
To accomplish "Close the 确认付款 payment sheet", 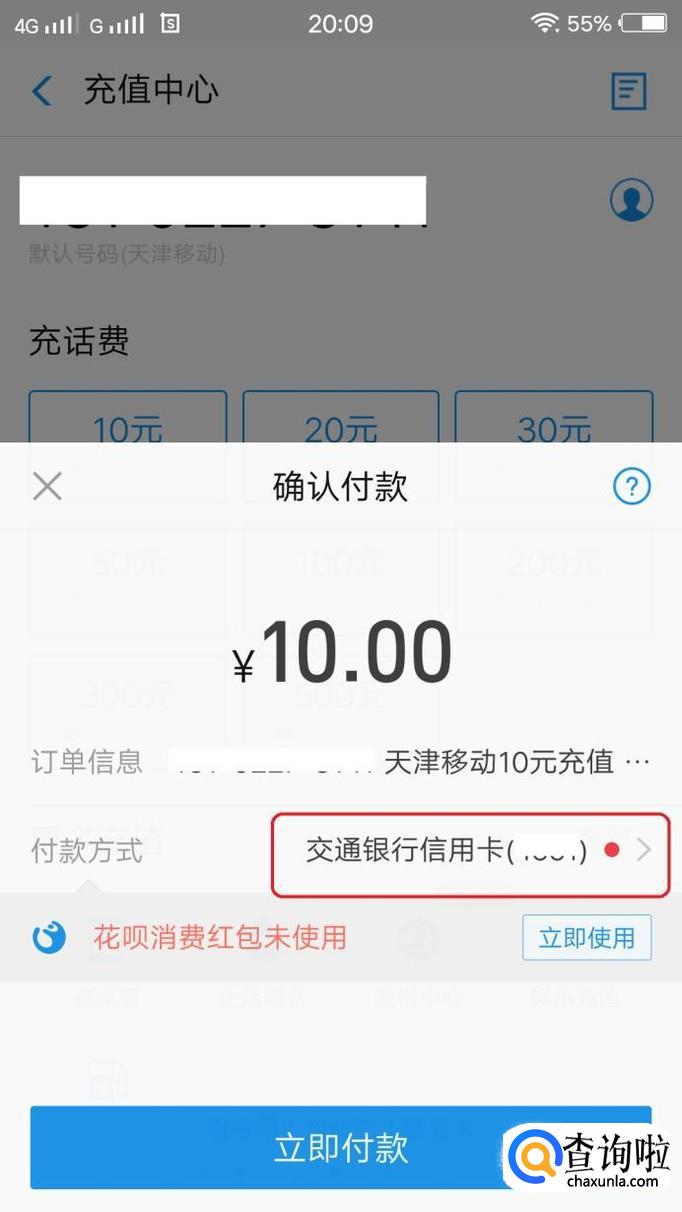I will pos(47,487).
